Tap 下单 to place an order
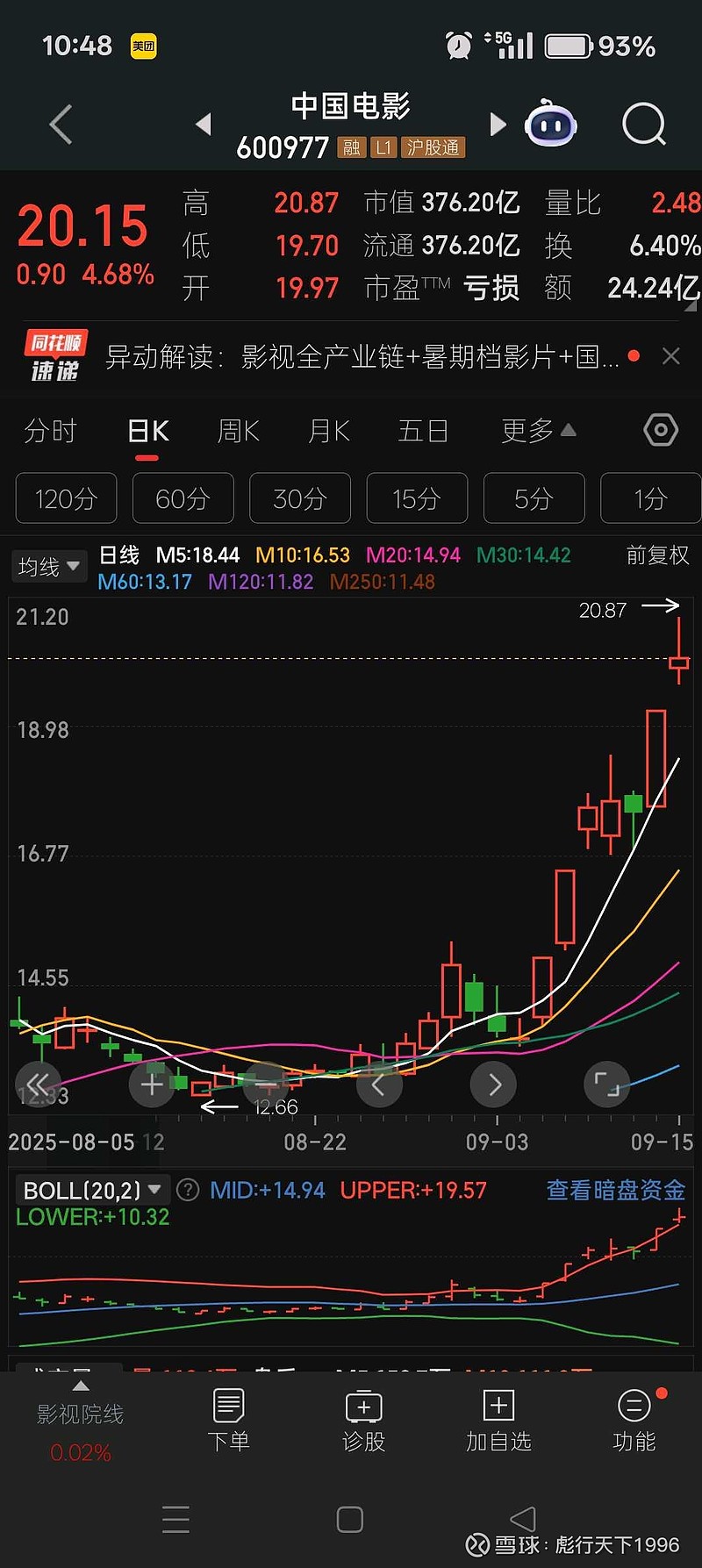This screenshot has width=702, height=1568. [x=228, y=1420]
